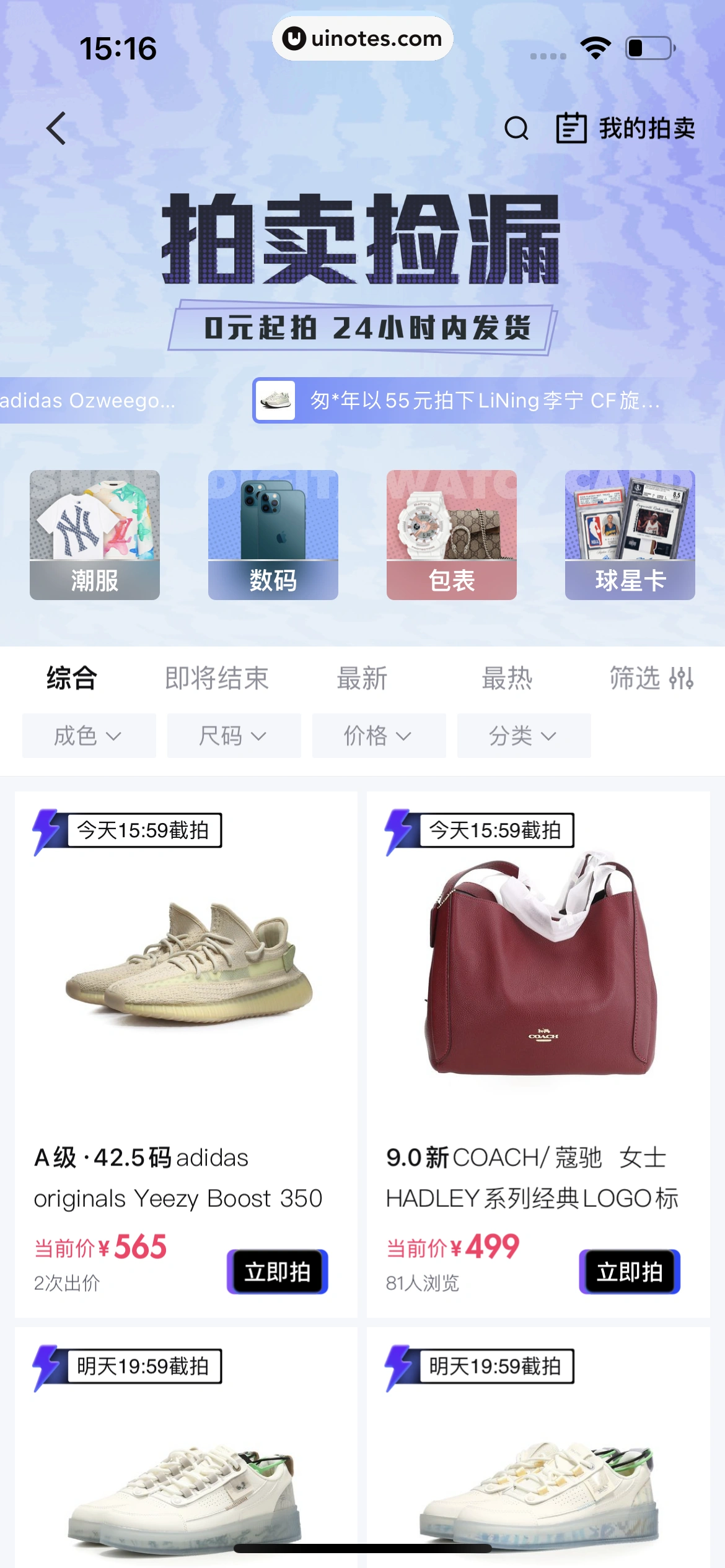
Task: Switch to the 即将结束 tab
Action: 216,677
